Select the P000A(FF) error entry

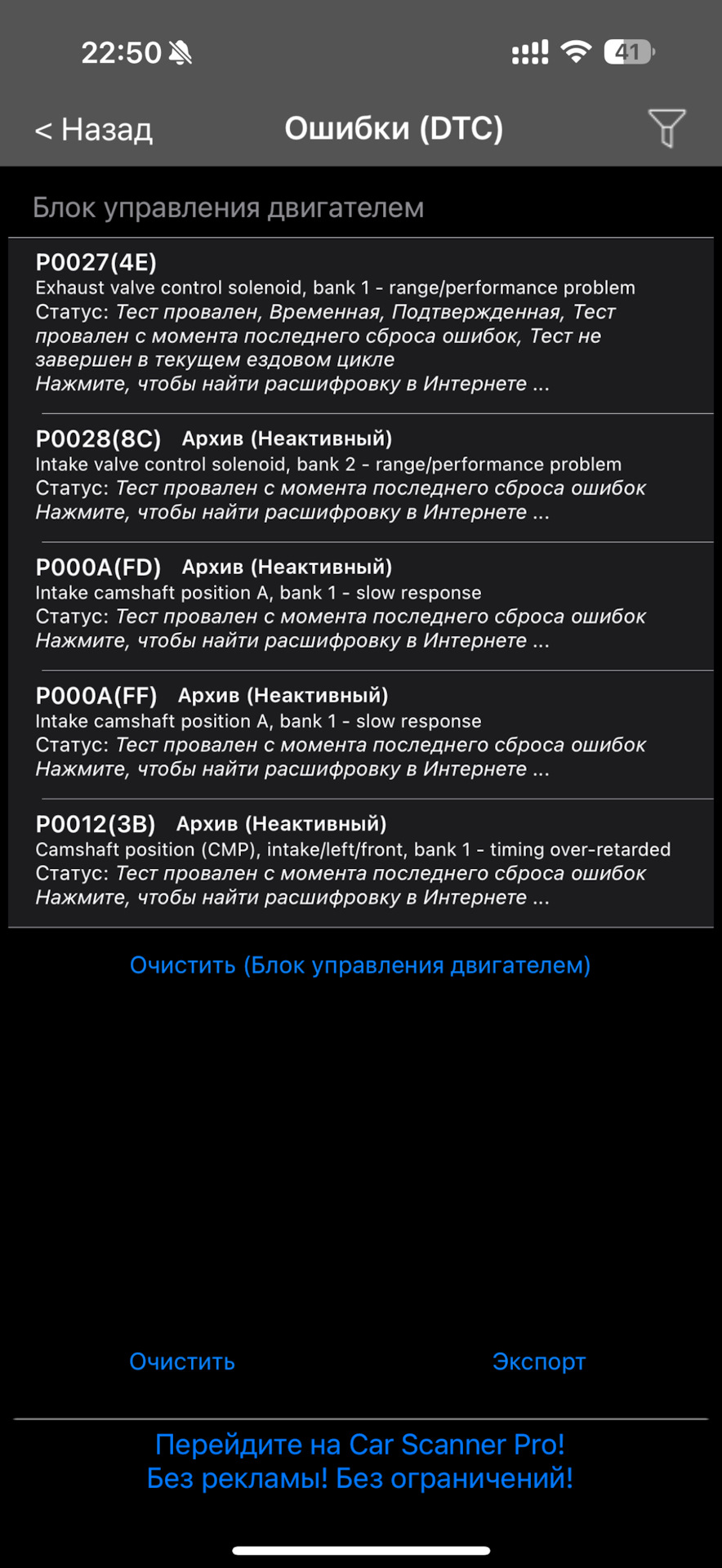point(360,733)
